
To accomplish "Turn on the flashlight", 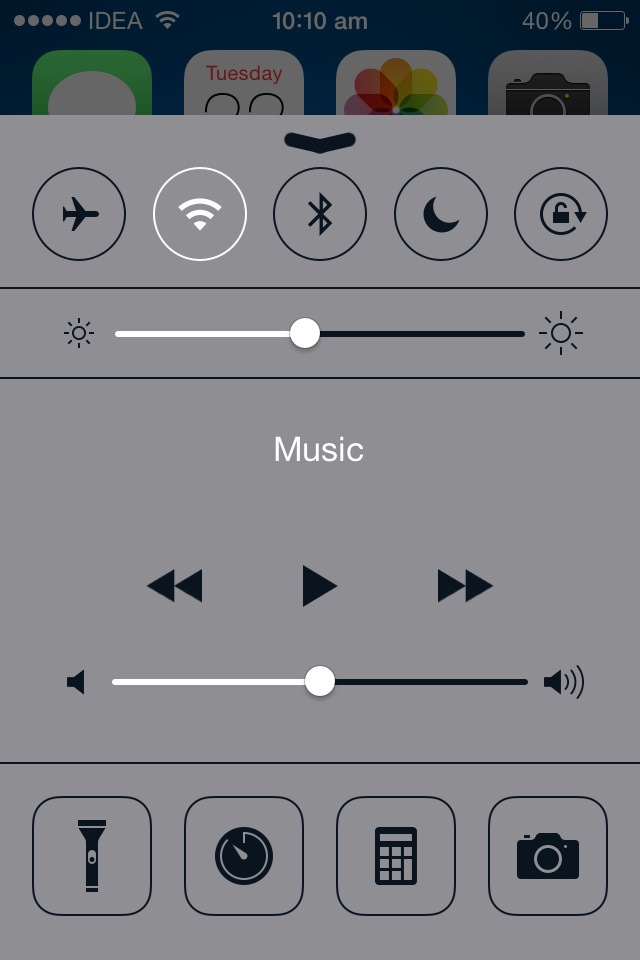I will point(92,856).
